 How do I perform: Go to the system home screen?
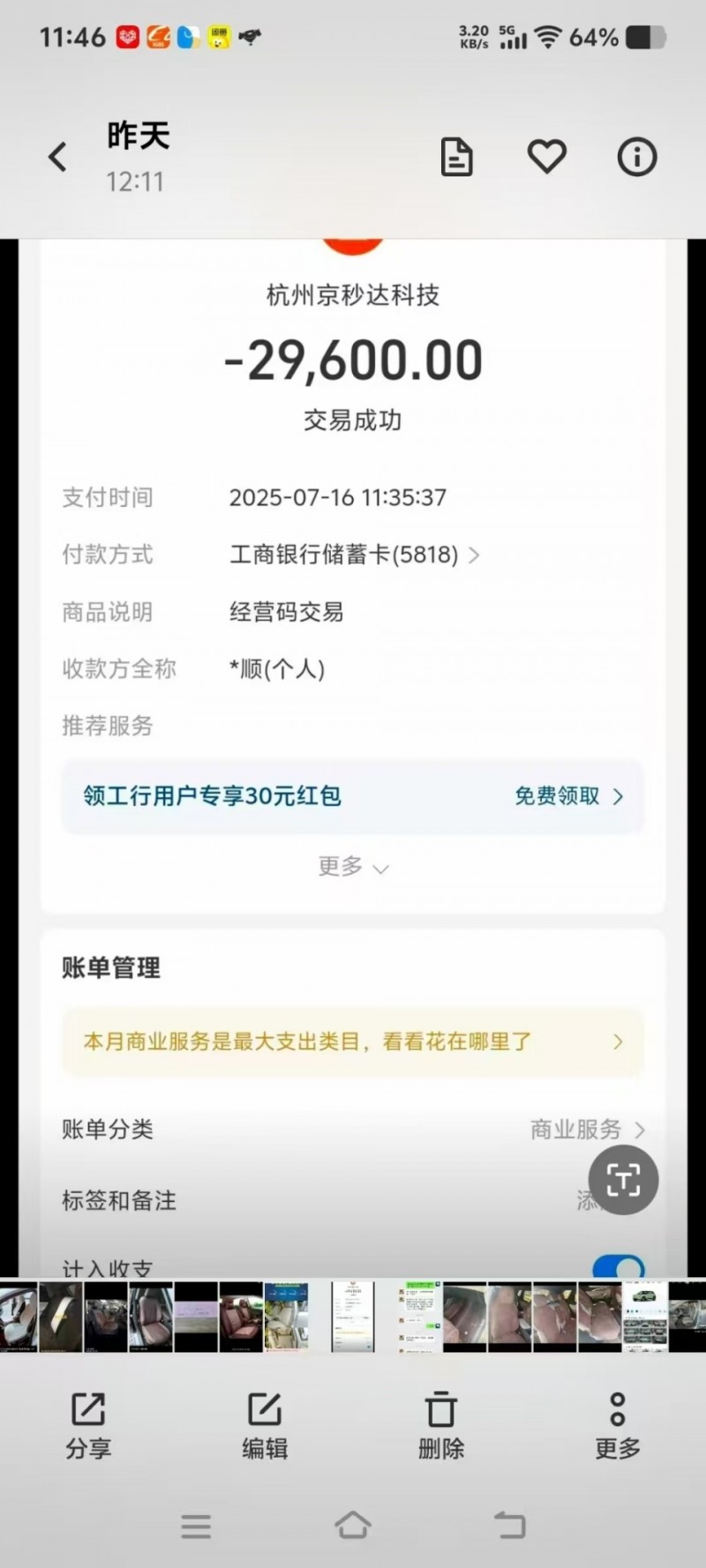(x=353, y=1525)
